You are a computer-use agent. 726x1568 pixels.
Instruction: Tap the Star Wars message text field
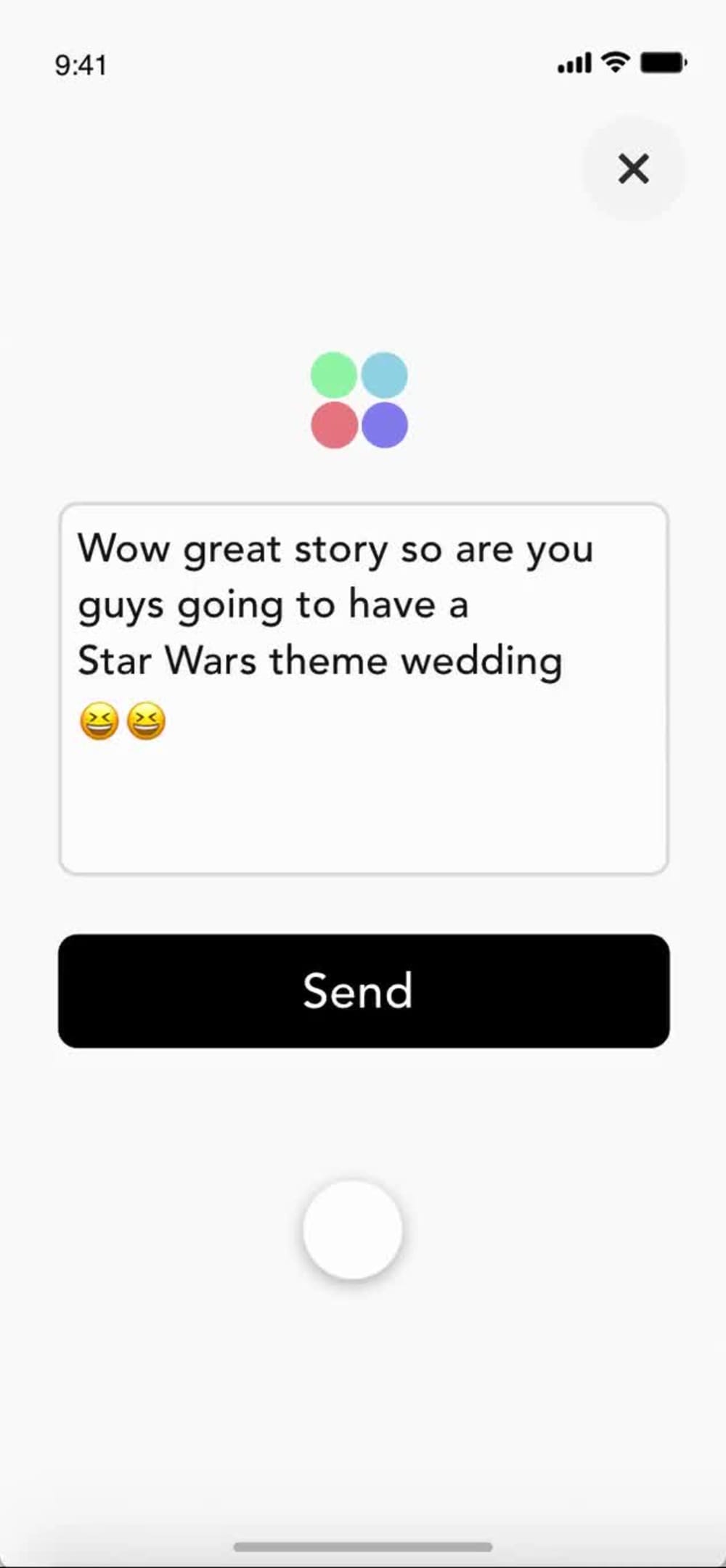364,689
